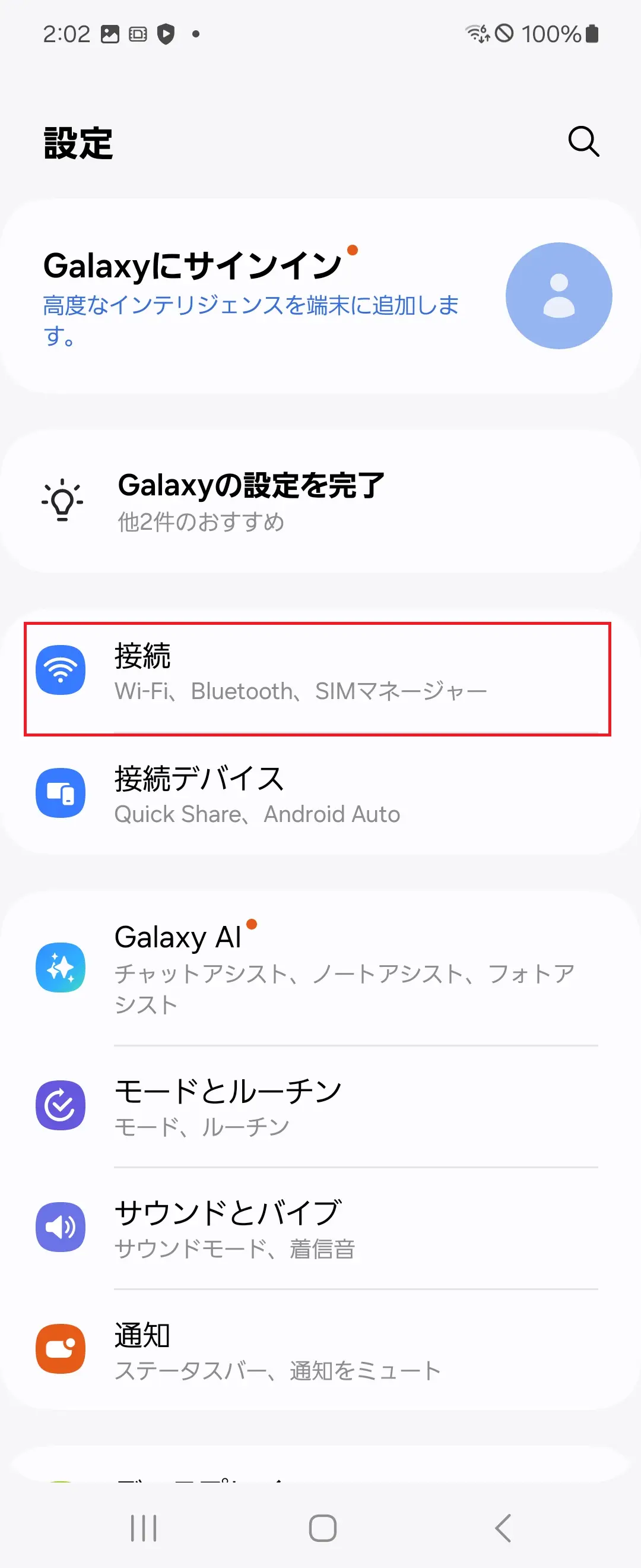Tap the Back navigation arrow
This screenshot has width=641, height=1568.
501,1527
